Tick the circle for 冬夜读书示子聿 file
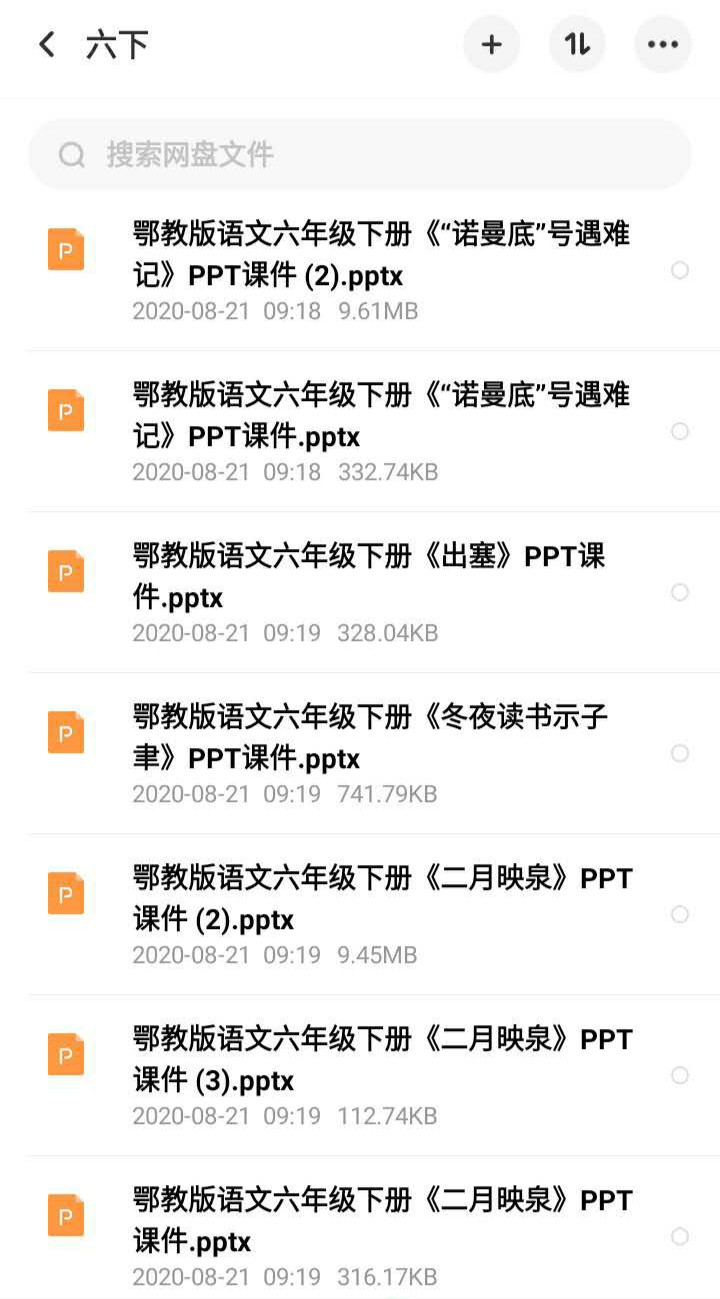 click(x=680, y=753)
